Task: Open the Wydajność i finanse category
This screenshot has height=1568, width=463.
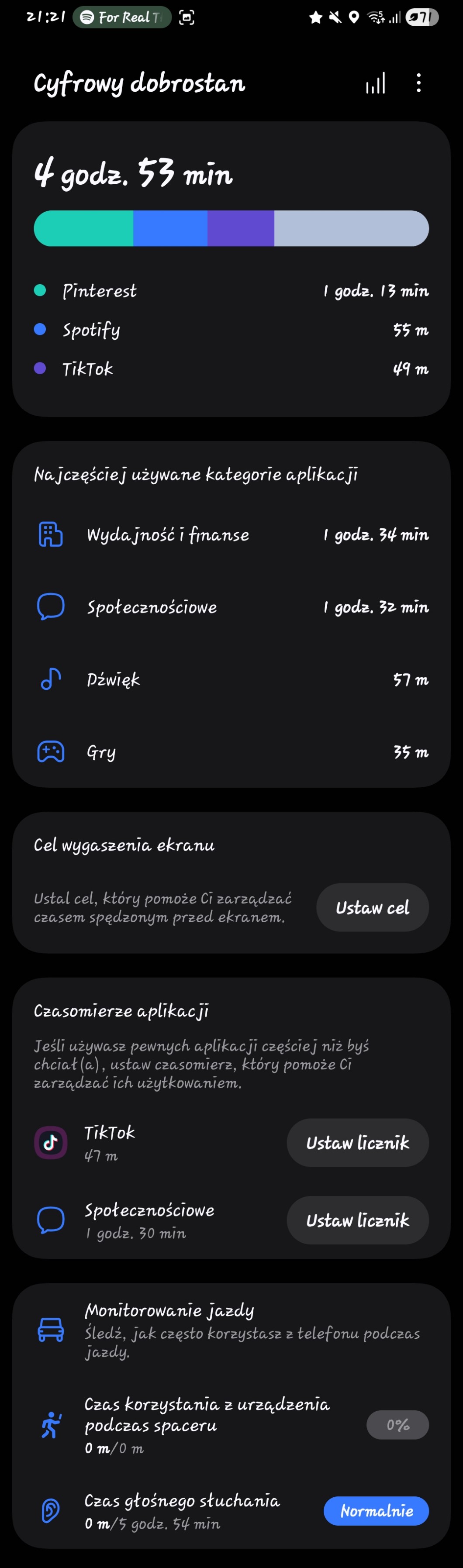Action: point(231,534)
